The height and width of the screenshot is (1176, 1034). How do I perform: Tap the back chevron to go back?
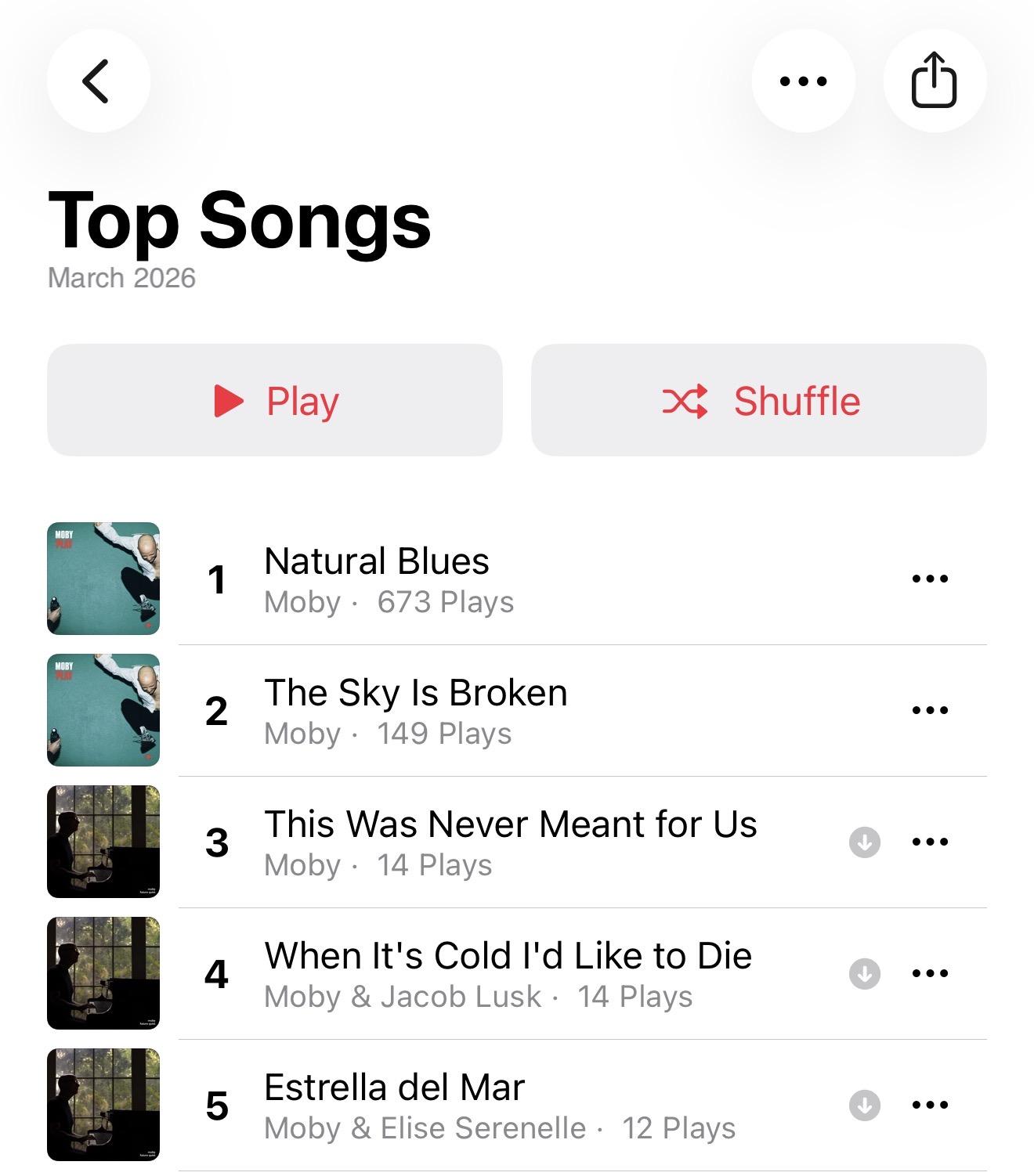[97, 81]
